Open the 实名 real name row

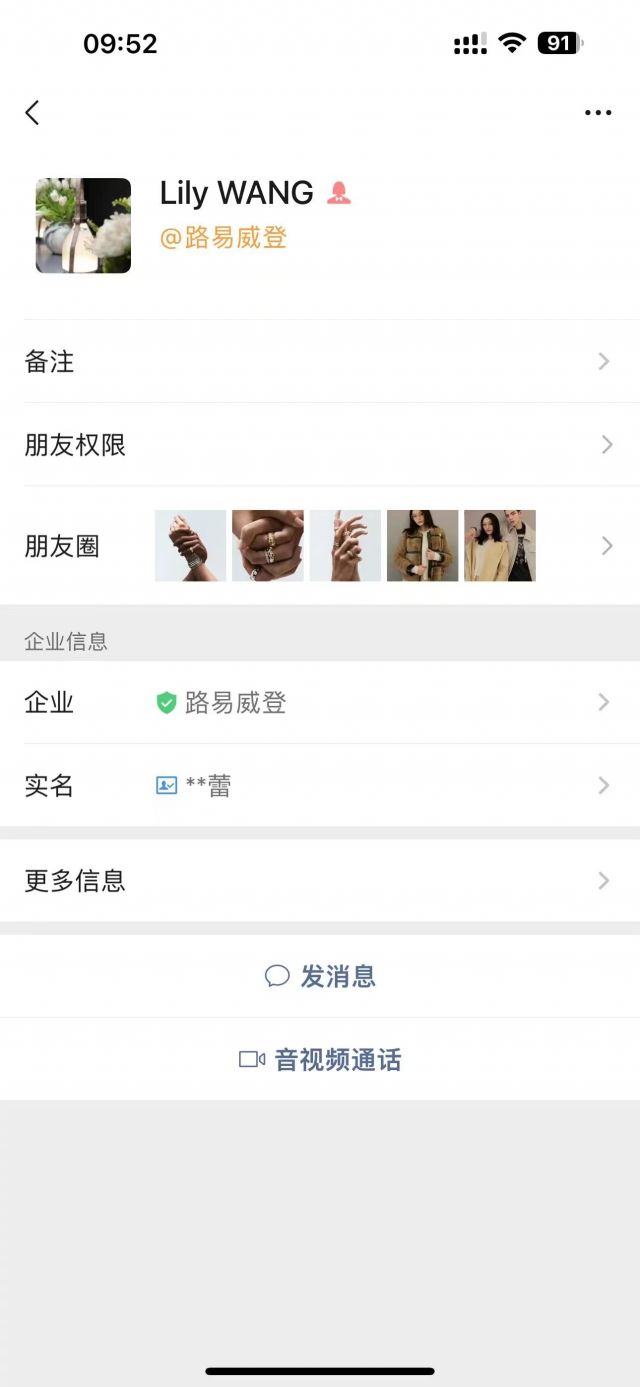(x=320, y=786)
